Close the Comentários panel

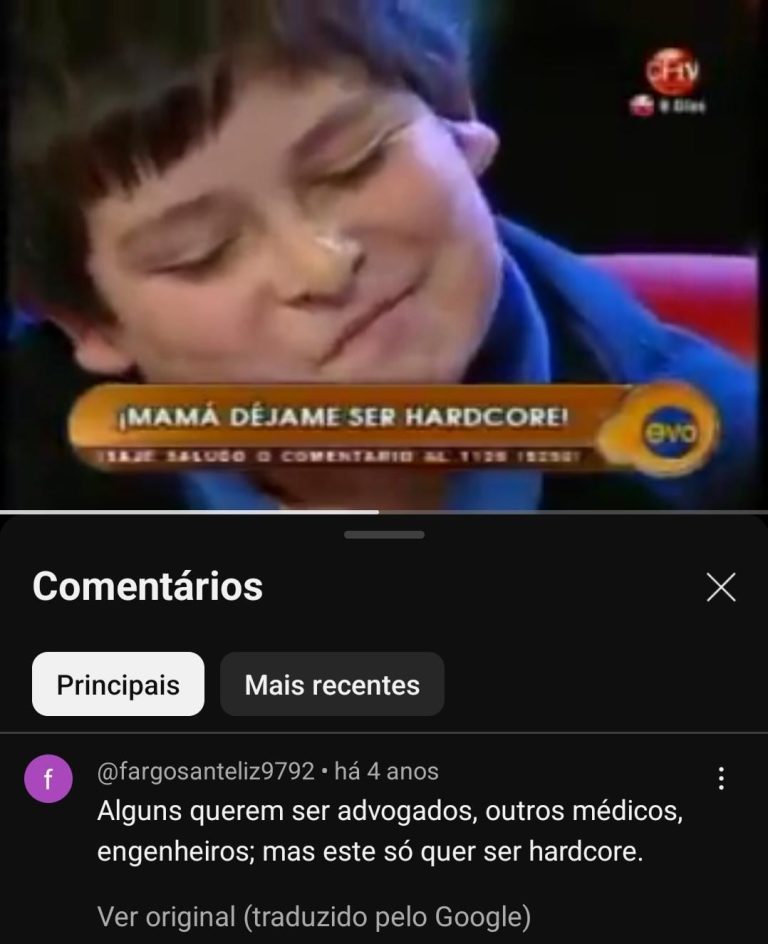721,587
